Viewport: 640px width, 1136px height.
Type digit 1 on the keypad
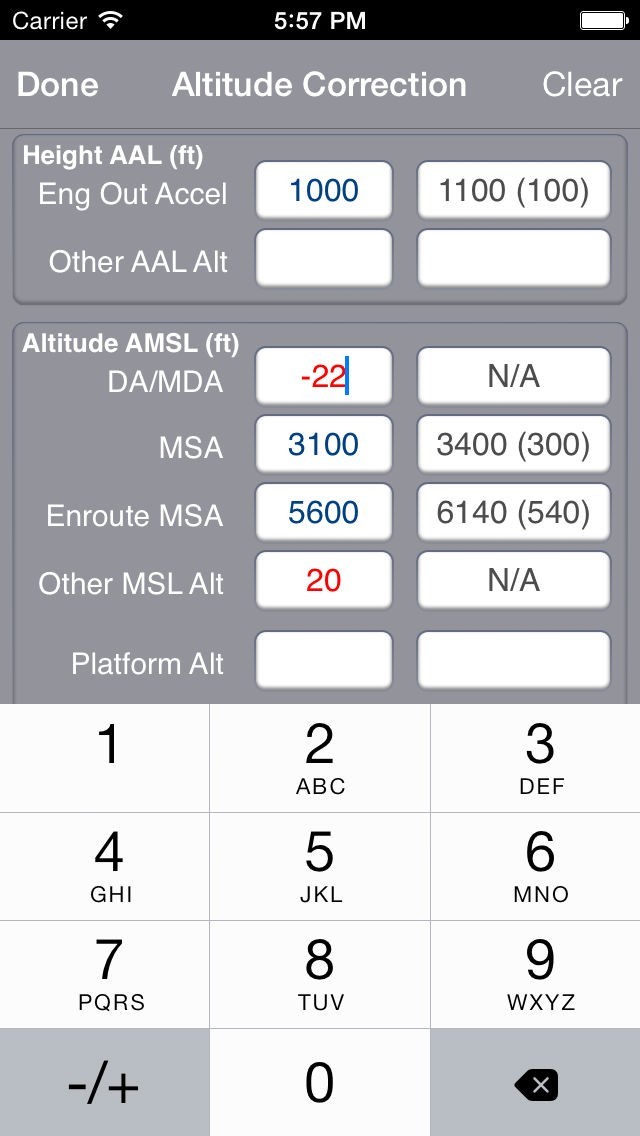104,758
